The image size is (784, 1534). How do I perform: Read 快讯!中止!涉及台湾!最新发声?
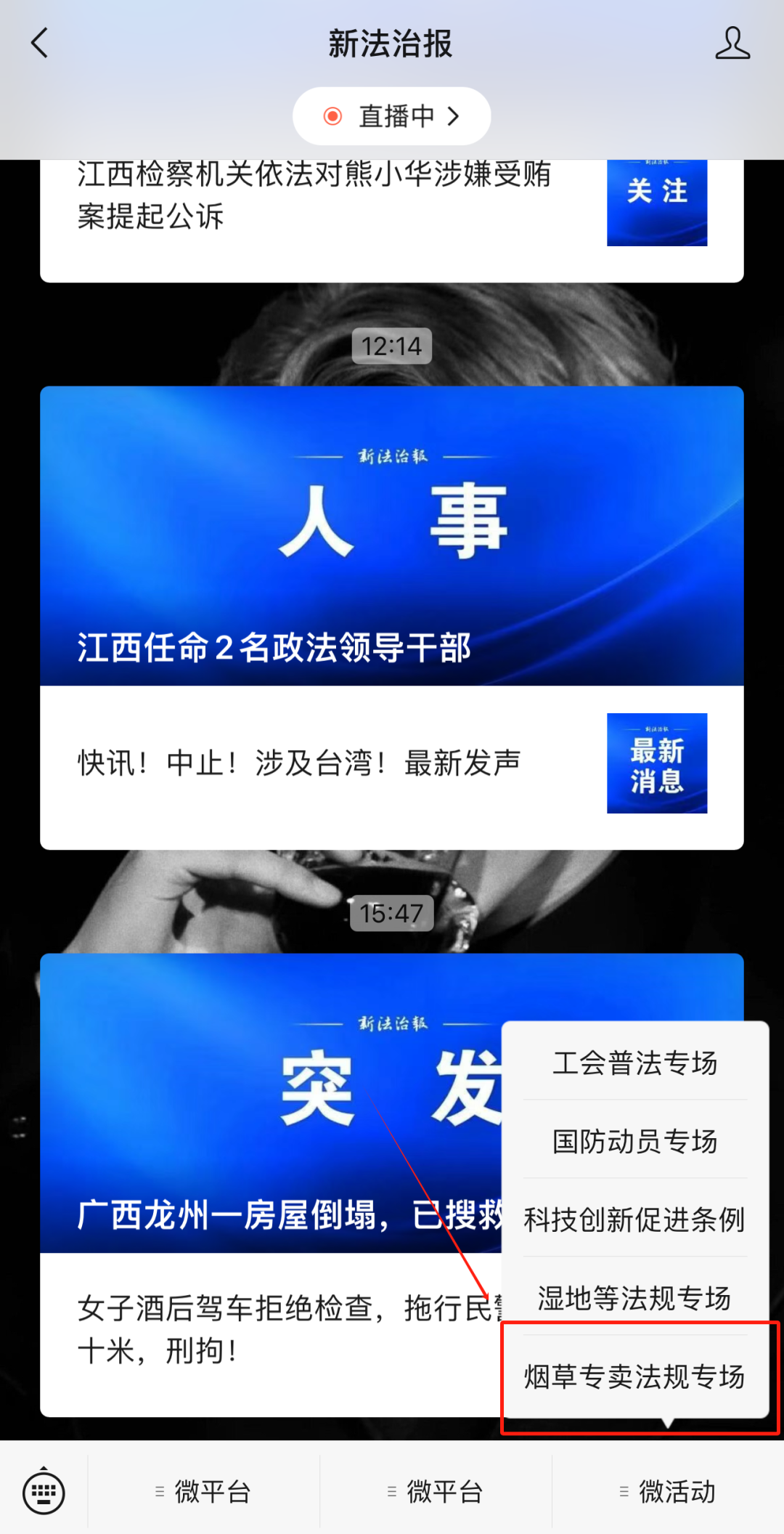point(299,763)
